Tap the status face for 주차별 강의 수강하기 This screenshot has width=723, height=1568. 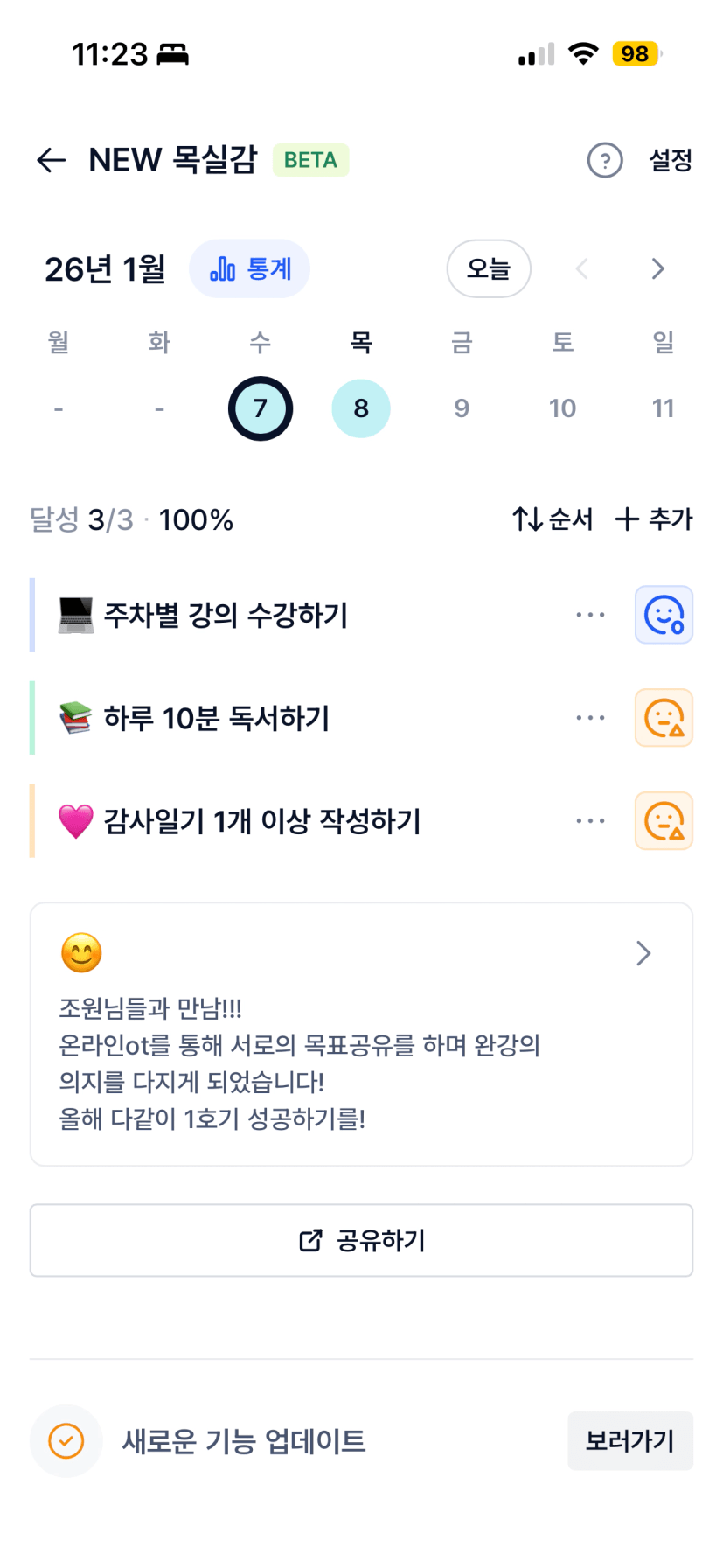(x=664, y=615)
